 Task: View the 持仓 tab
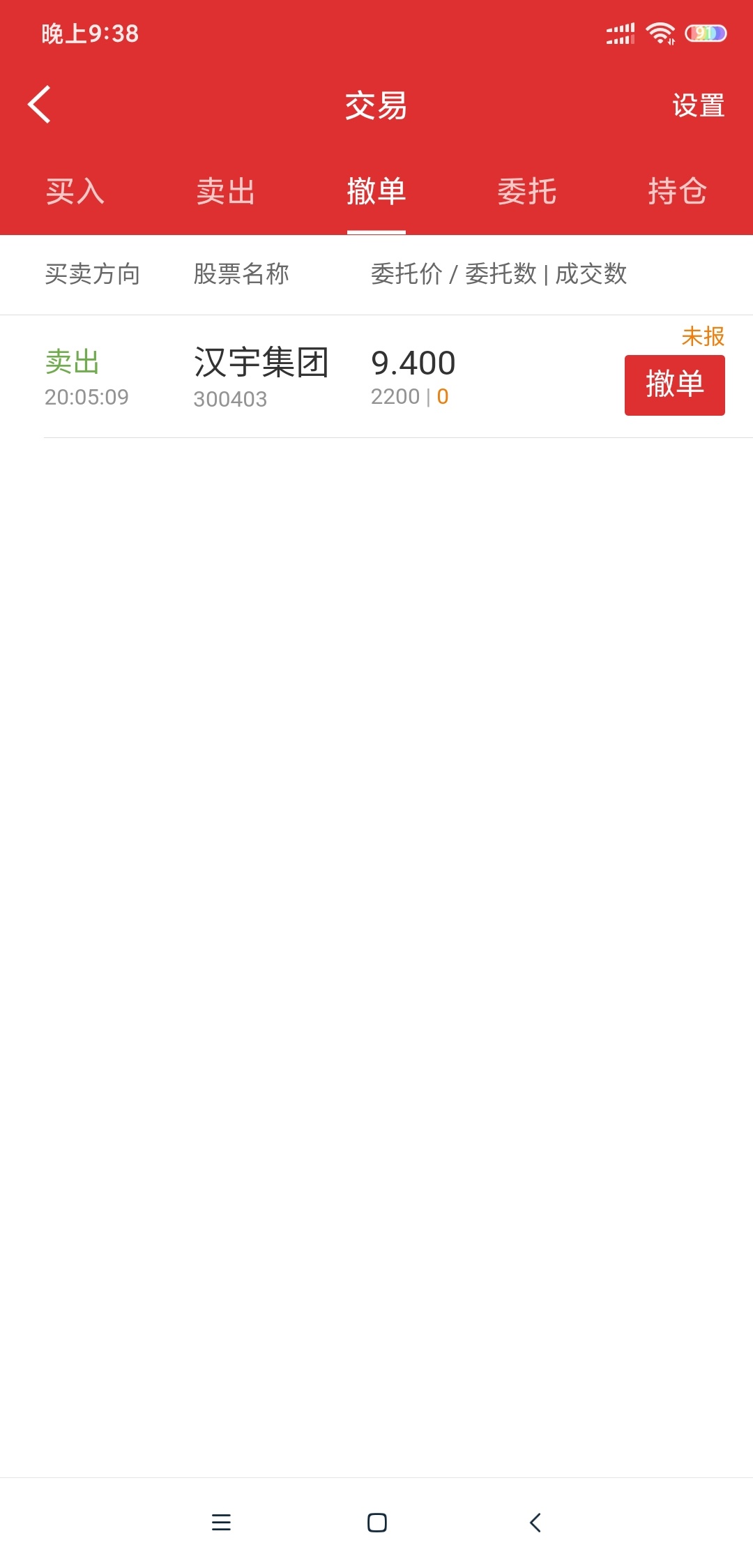678,192
